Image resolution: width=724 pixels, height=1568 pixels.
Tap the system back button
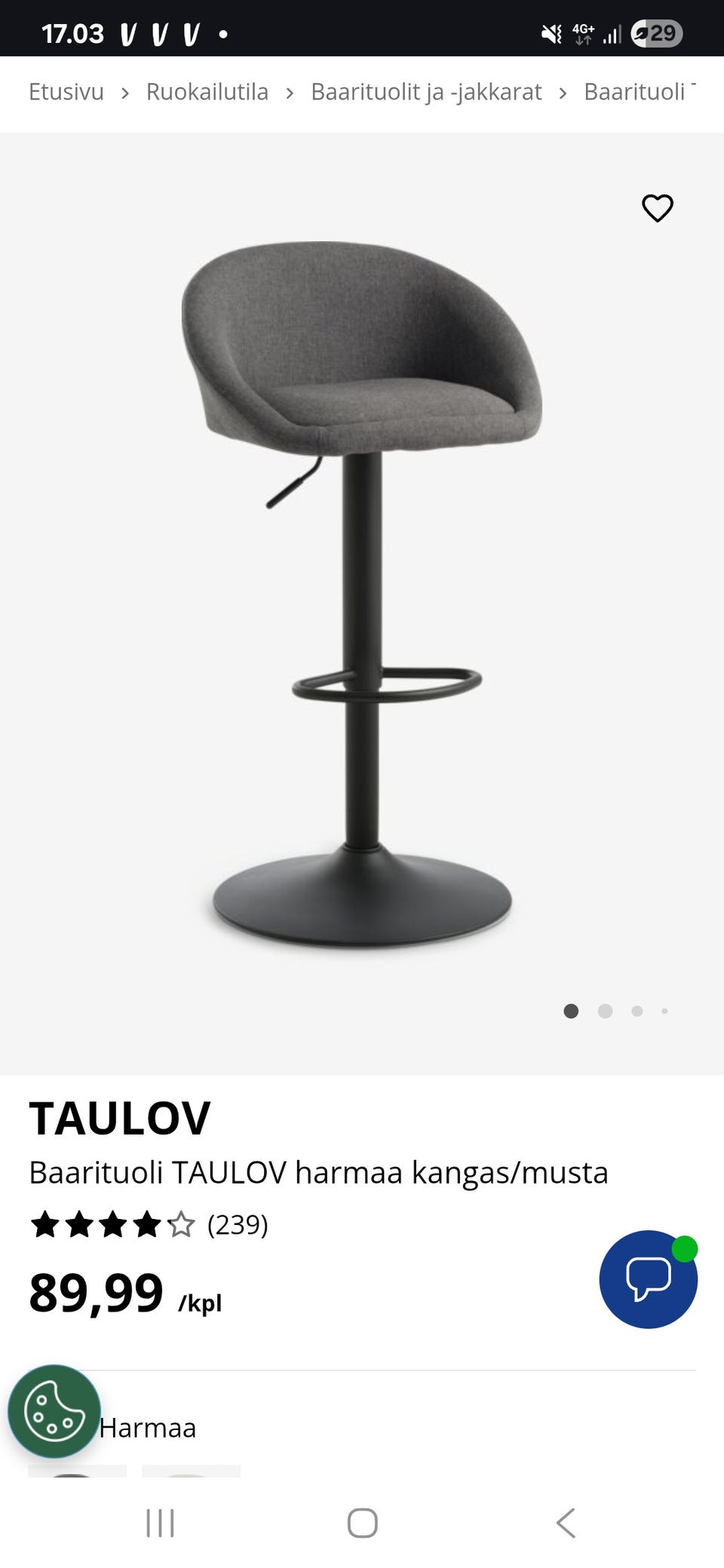(566, 1523)
